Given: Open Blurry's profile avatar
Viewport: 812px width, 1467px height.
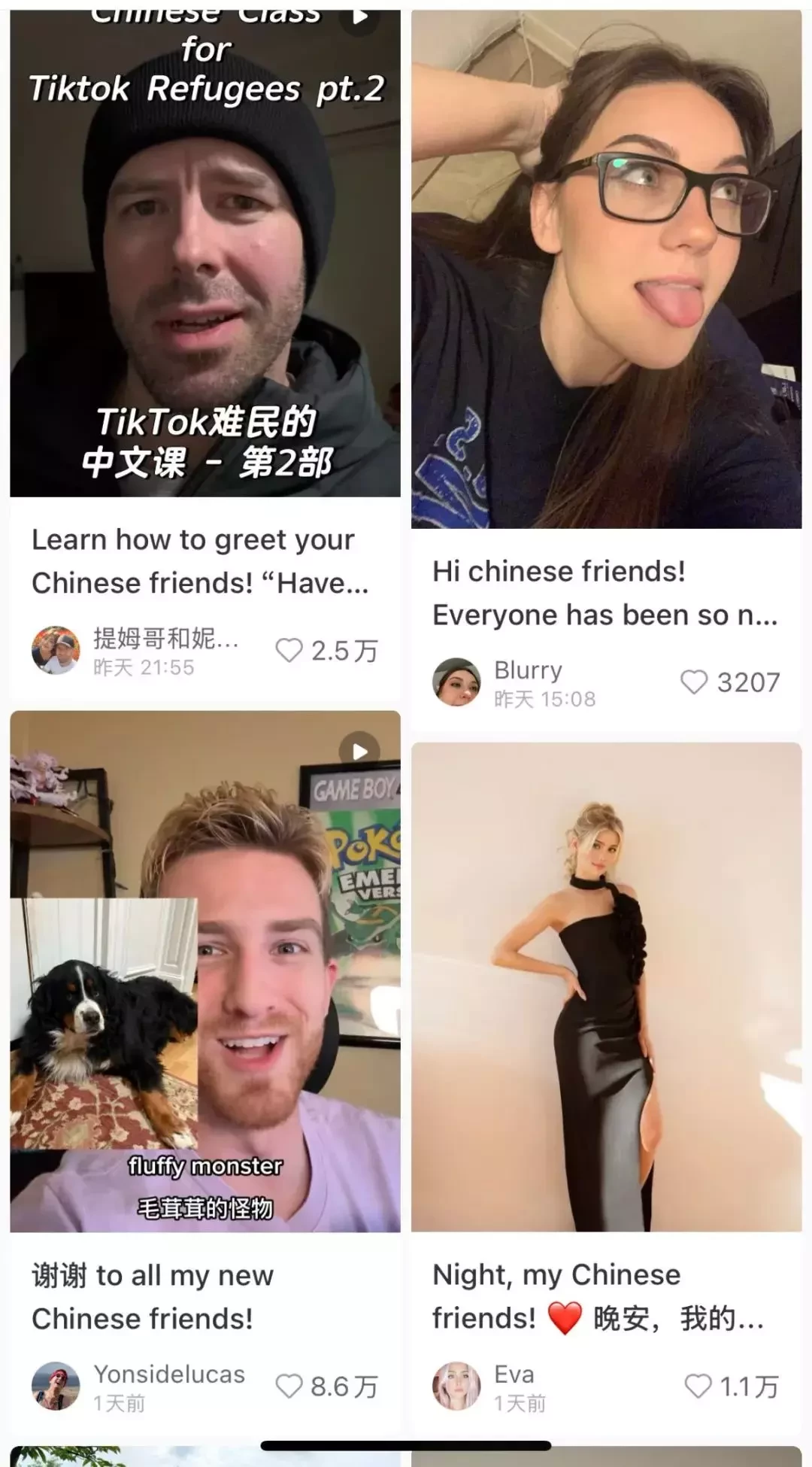Looking at the screenshot, I should click(456, 682).
